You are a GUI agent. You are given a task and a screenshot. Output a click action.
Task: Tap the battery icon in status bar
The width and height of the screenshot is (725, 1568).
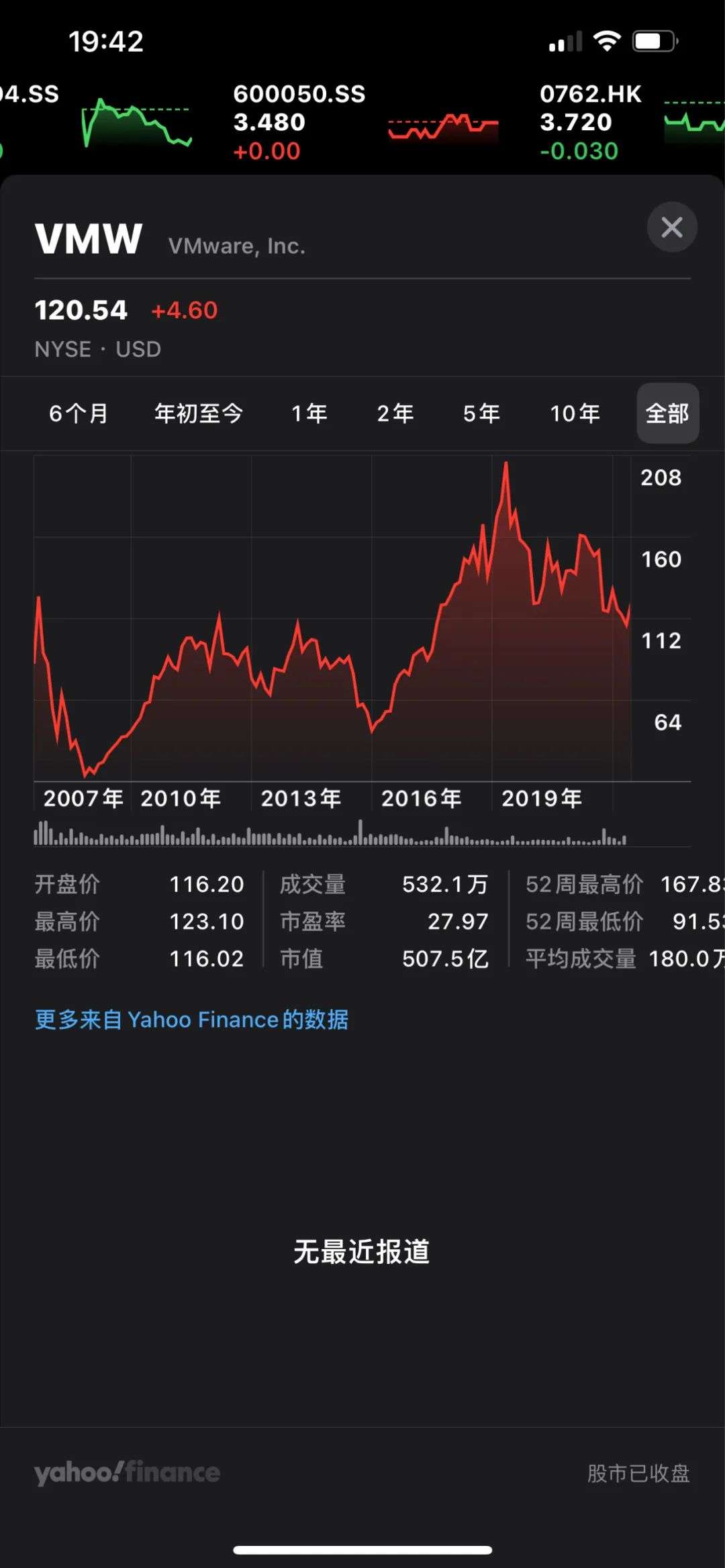coord(653,40)
